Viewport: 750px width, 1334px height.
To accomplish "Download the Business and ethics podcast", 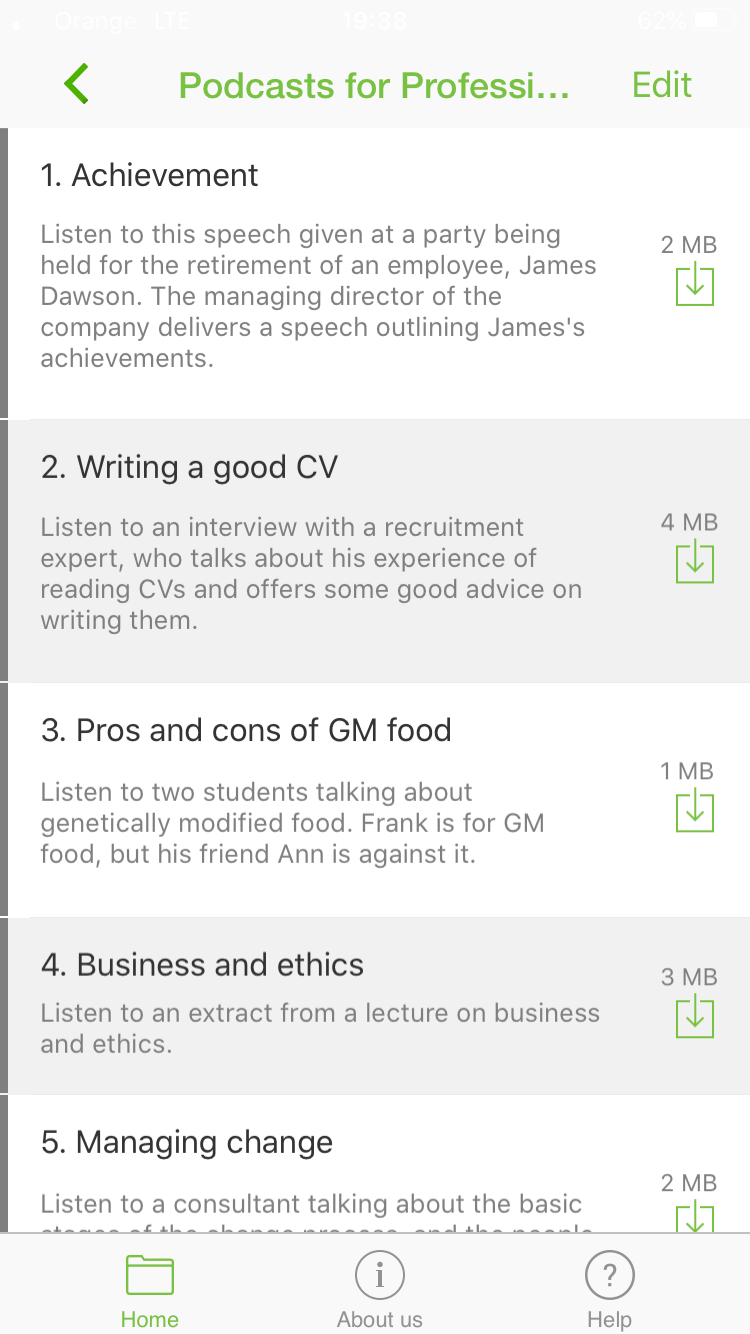I will coord(694,1017).
